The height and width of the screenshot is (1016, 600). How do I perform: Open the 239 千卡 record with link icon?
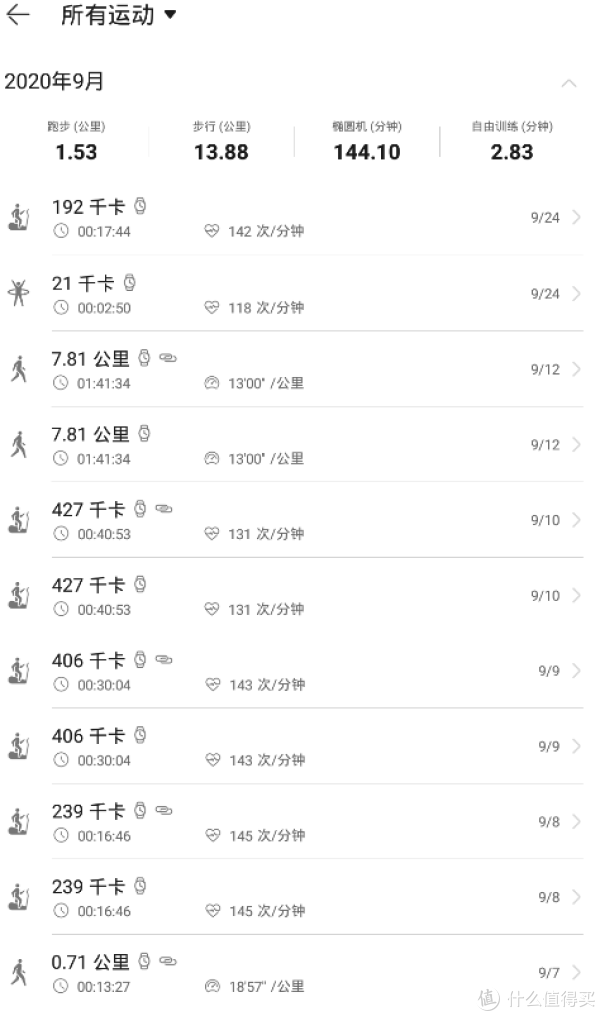click(x=294, y=822)
